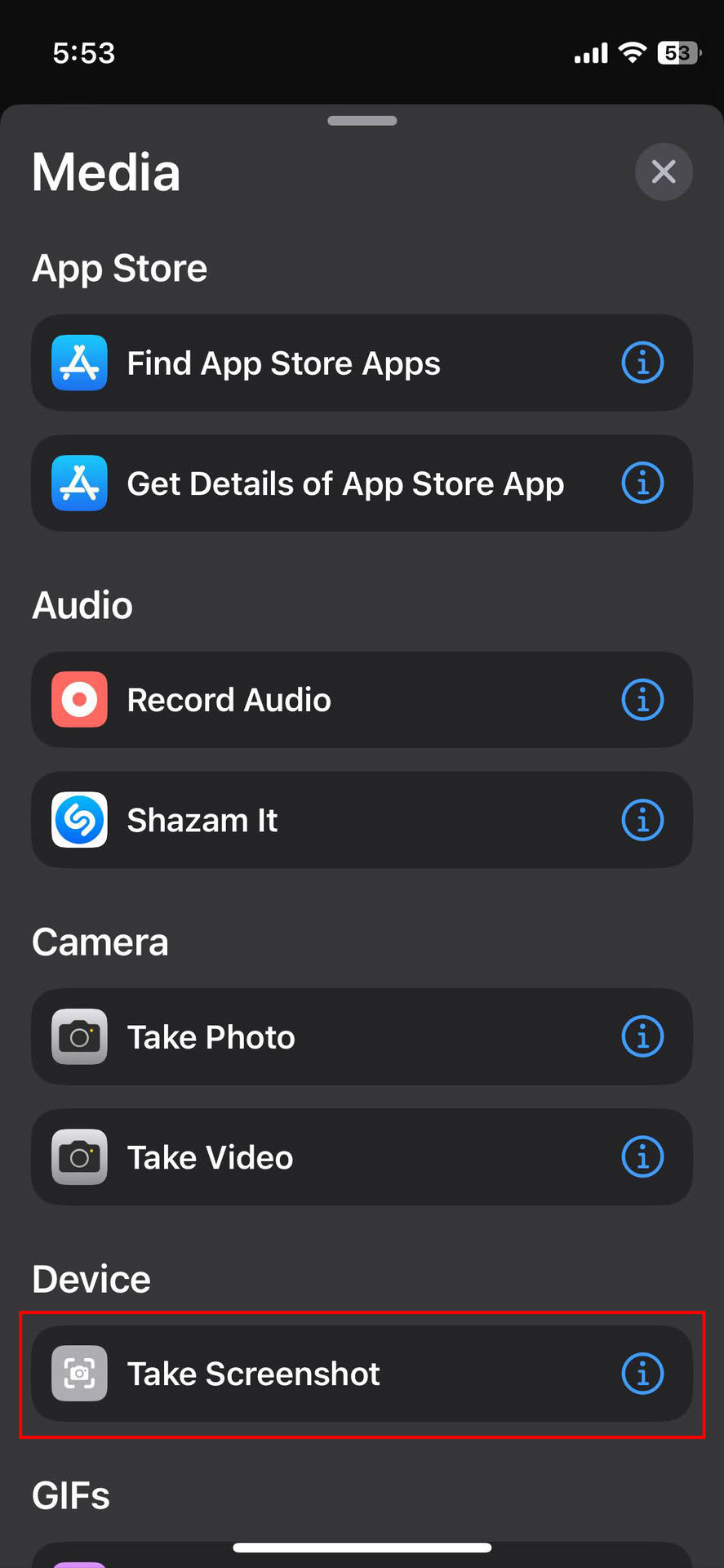View info about Take Screenshot
This screenshot has width=724, height=1568.
point(642,1374)
